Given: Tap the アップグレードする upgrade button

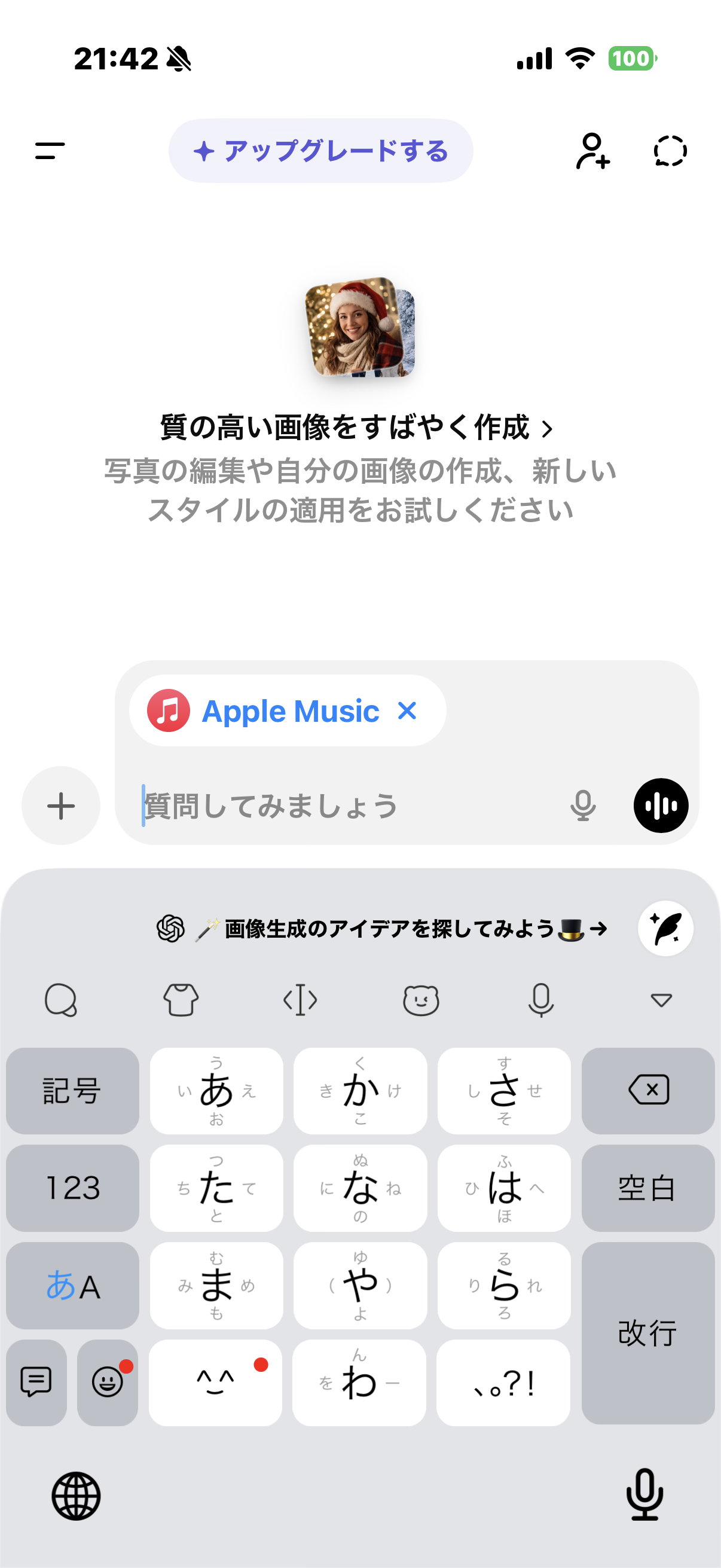Looking at the screenshot, I should point(320,150).
